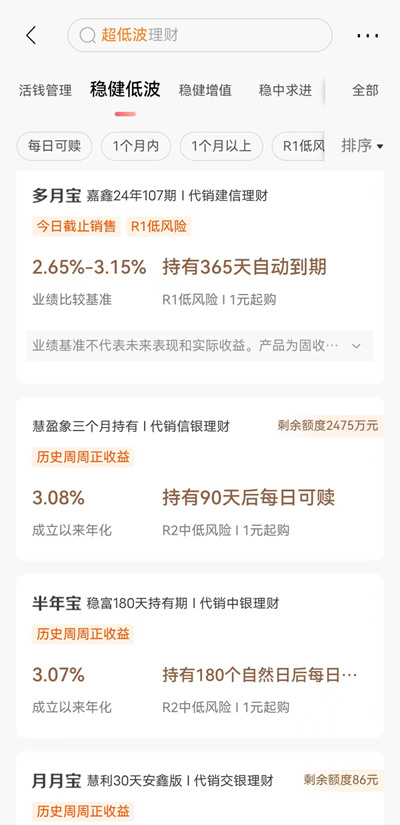The width and height of the screenshot is (400, 825).
Task: Open the 排序 sort dropdown
Action: 362,146
